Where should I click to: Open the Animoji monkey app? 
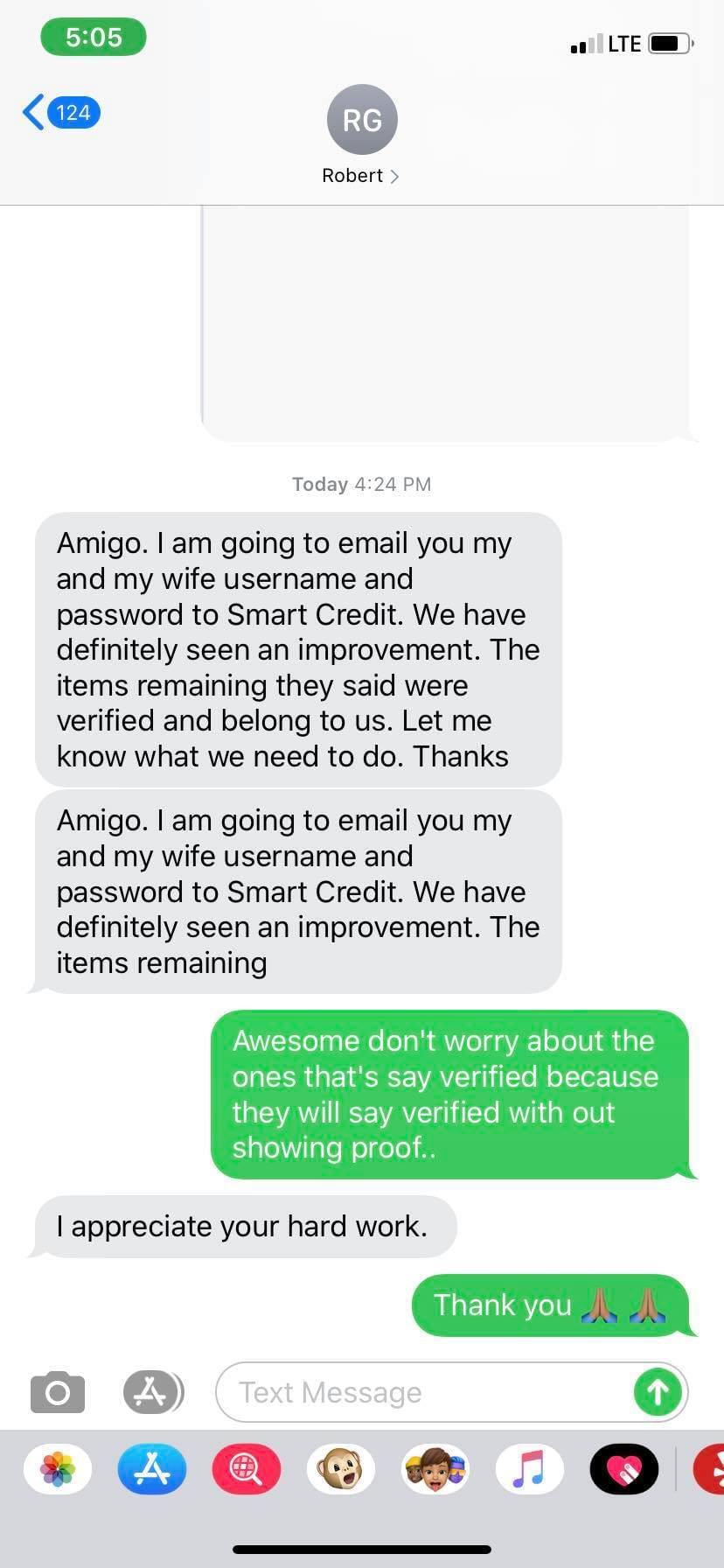[341, 1469]
